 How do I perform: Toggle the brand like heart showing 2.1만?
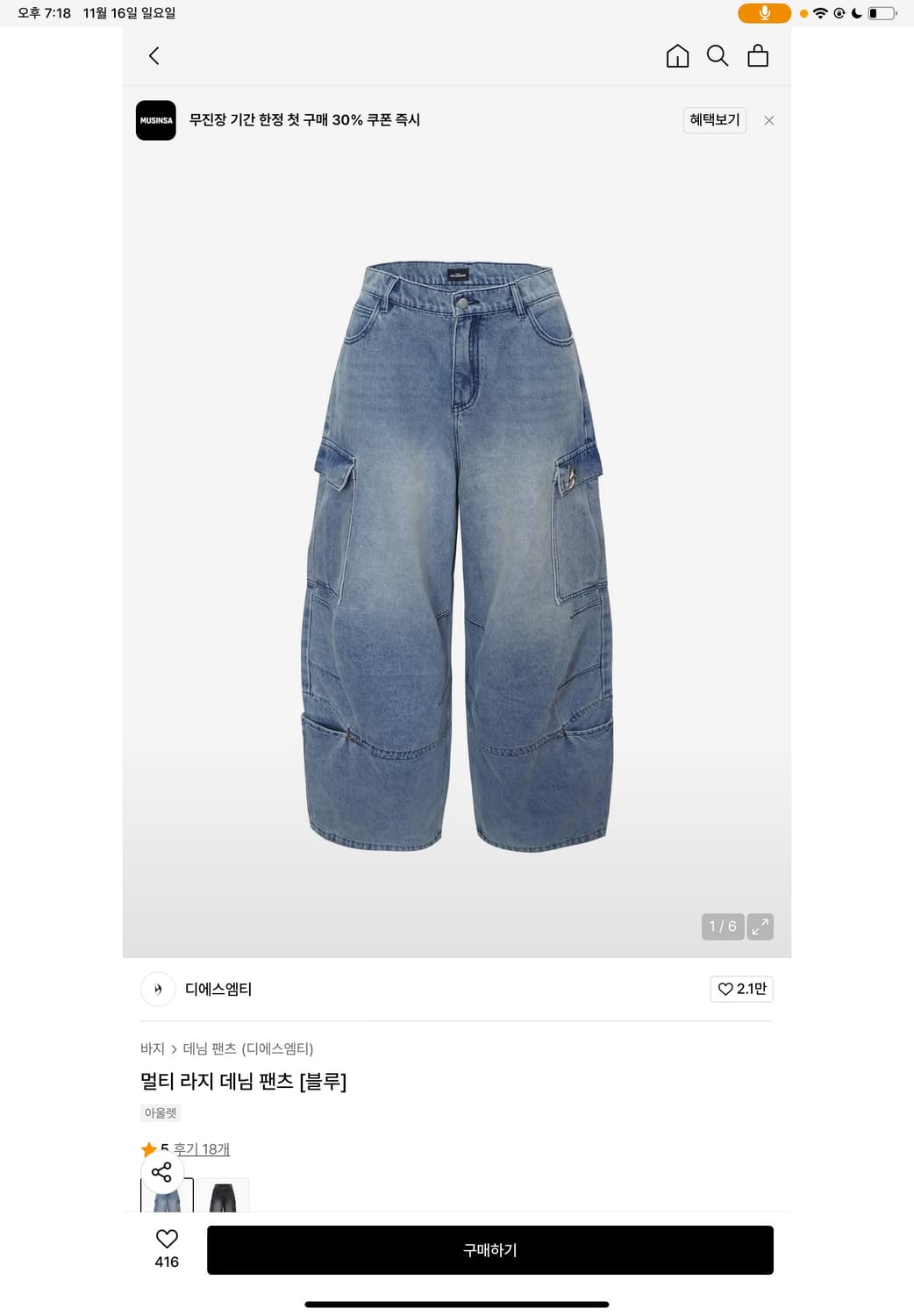741,989
